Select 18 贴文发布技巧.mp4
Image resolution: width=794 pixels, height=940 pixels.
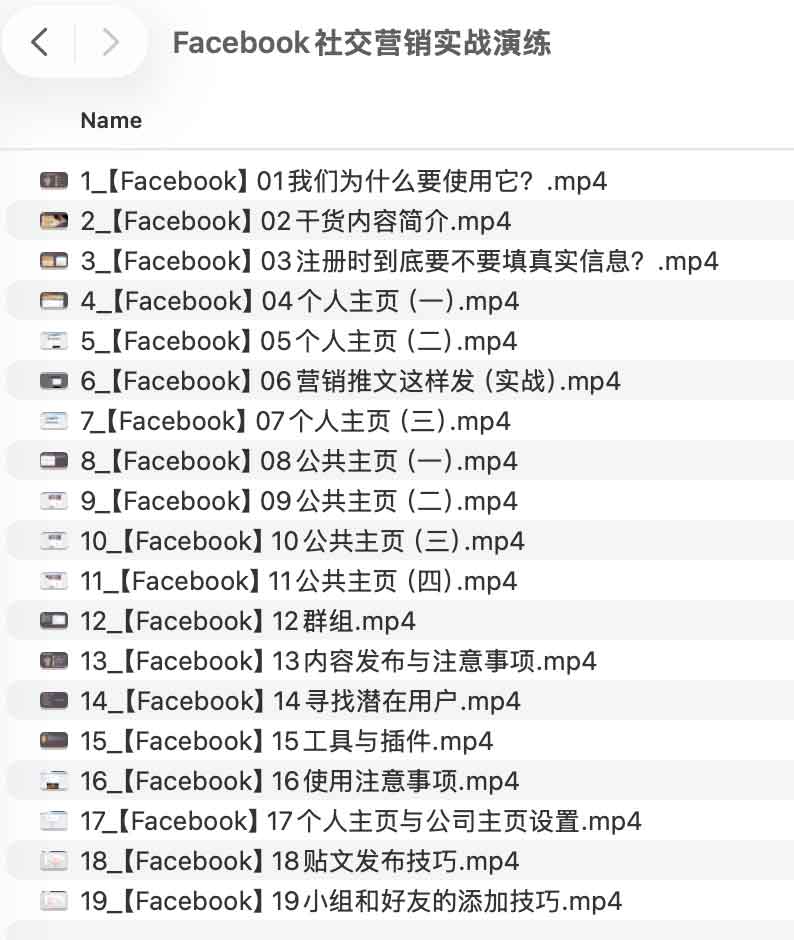point(299,861)
